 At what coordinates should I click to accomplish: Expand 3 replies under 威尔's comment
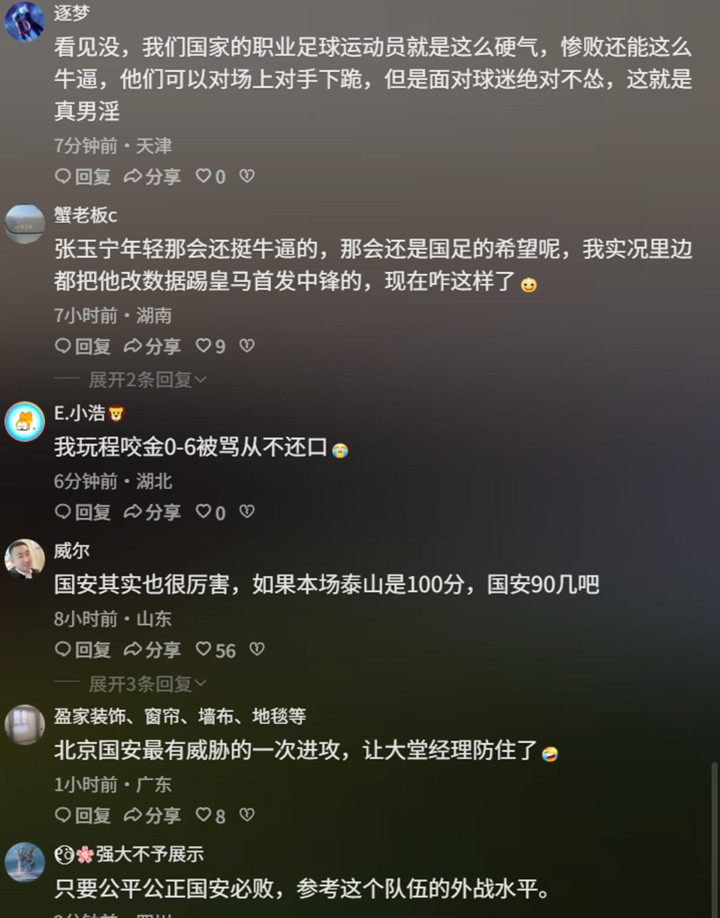[147, 684]
